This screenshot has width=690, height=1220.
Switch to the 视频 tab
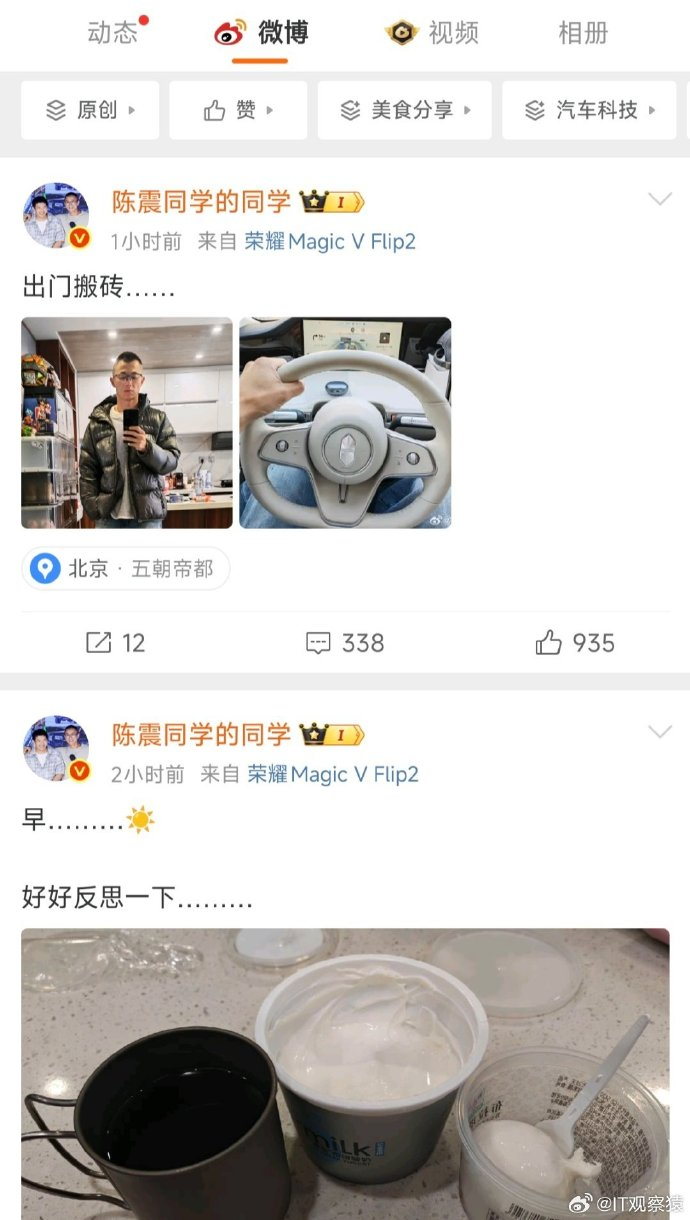tap(432, 33)
